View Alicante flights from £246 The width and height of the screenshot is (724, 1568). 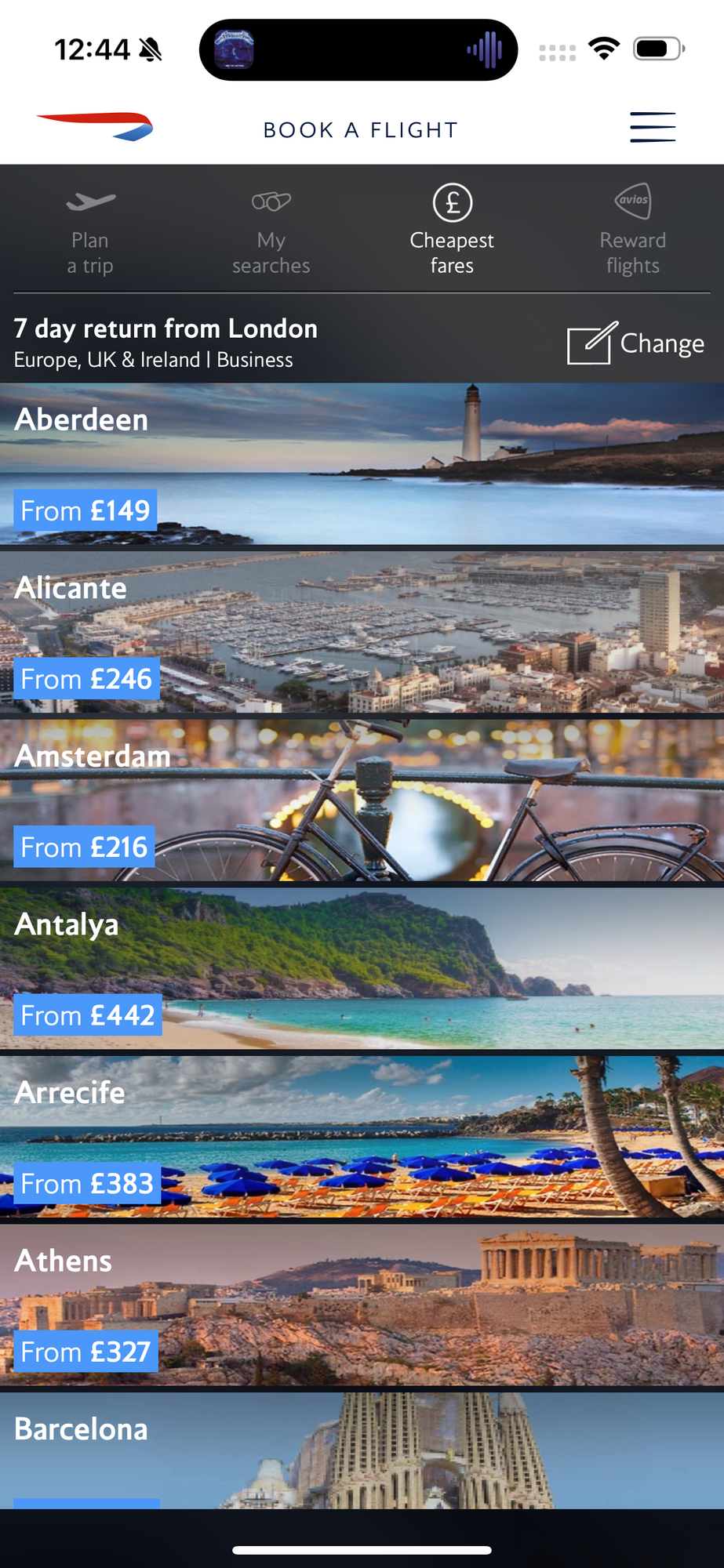[x=362, y=632]
